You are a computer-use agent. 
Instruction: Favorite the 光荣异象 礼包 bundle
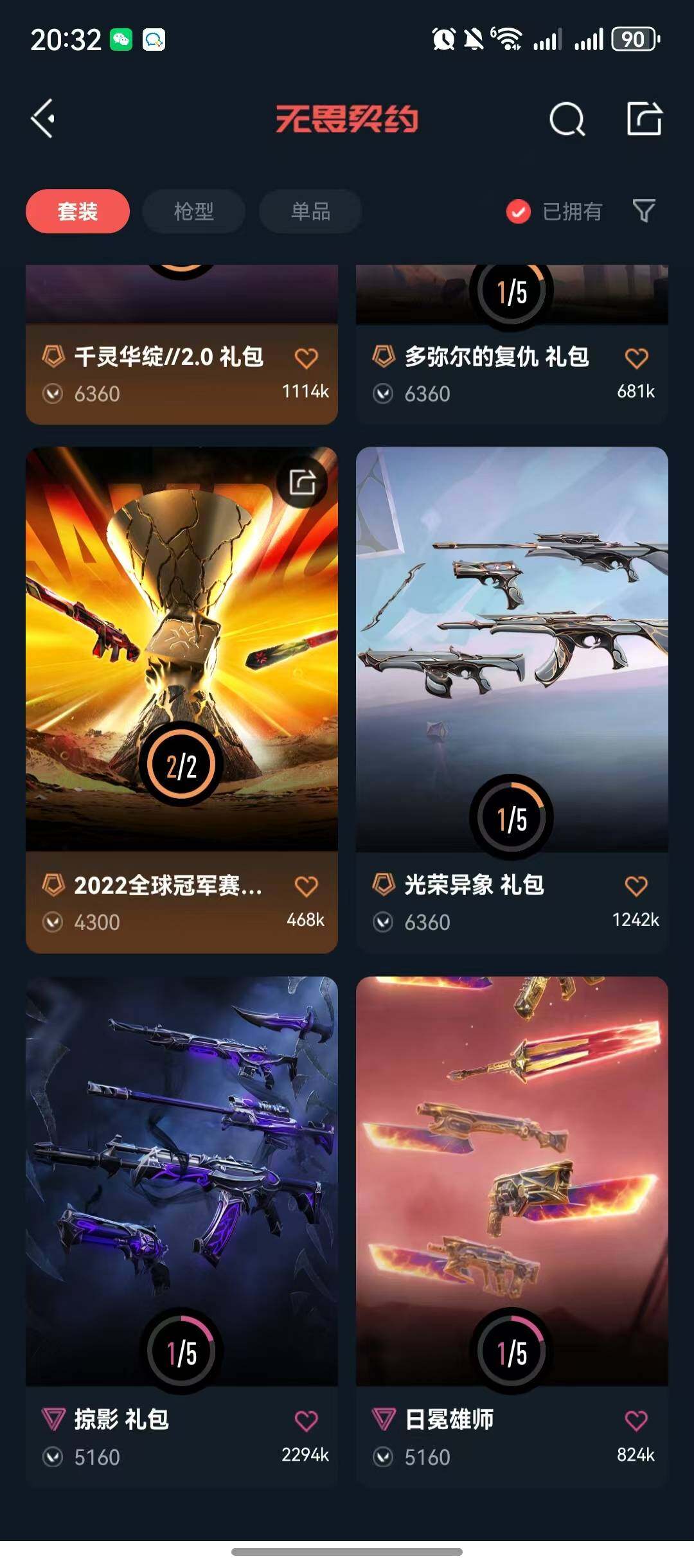(x=636, y=886)
